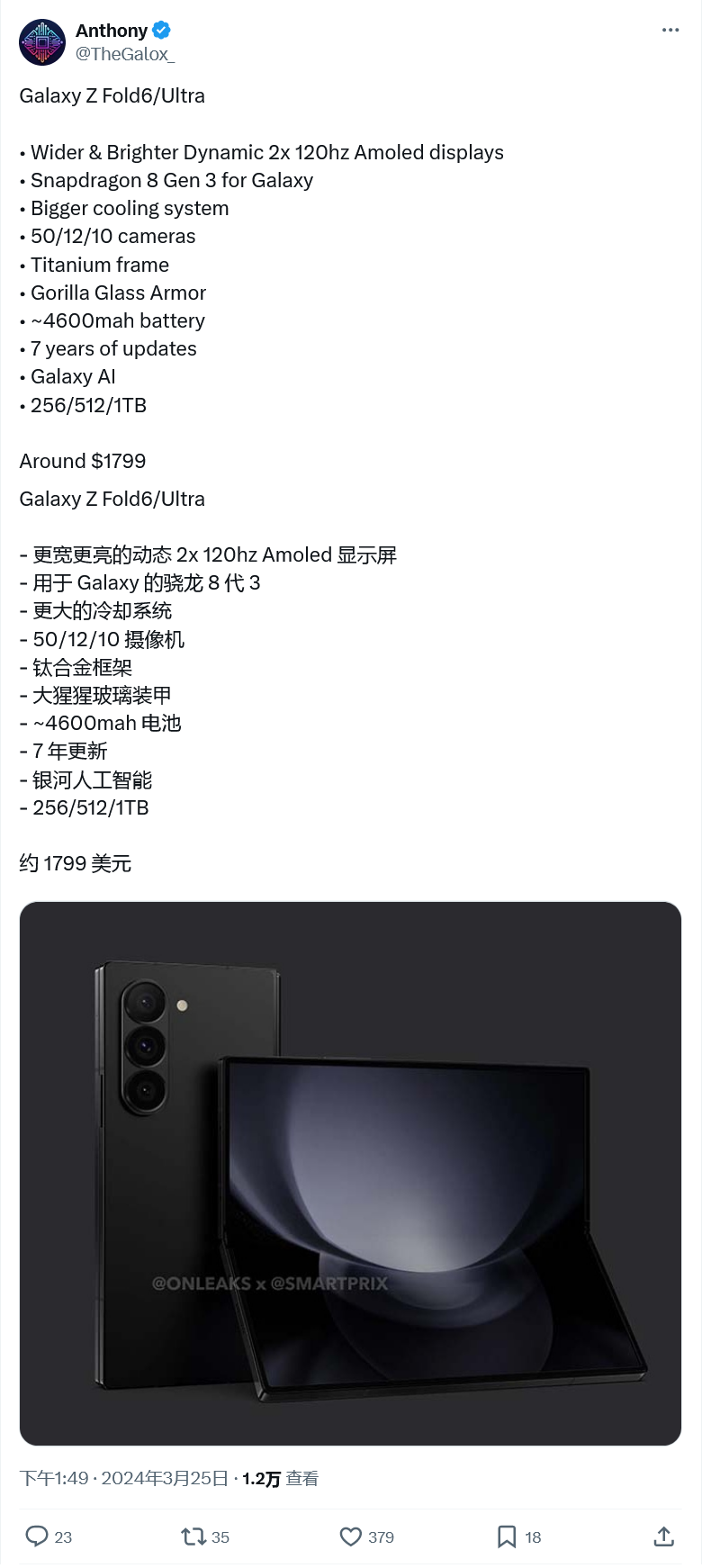The height and width of the screenshot is (1568, 702).
Task: Retweet Anthony's Galaxy Z Fold6 post
Action: point(193,1536)
